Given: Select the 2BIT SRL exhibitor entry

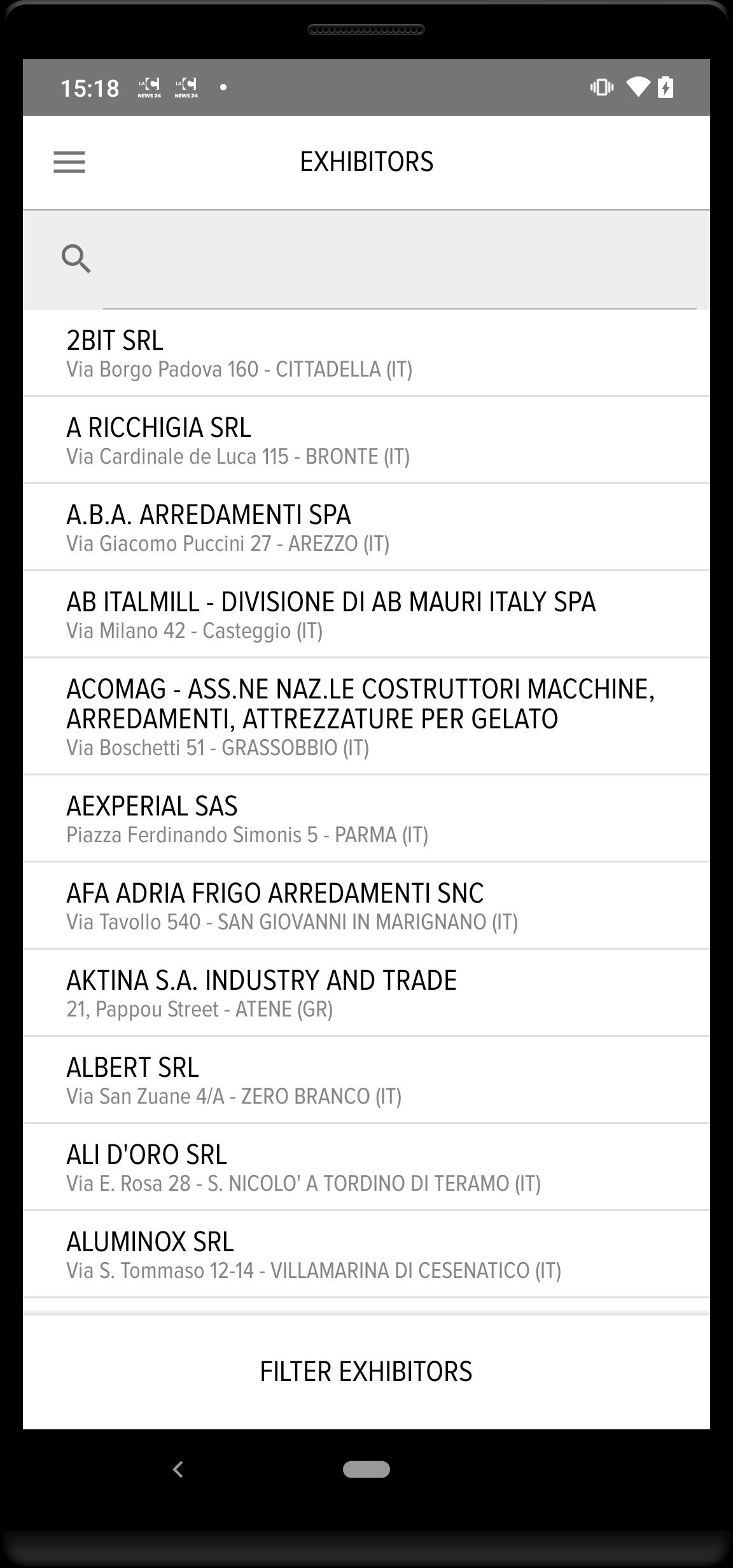Looking at the screenshot, I should [x=366, y=354].
